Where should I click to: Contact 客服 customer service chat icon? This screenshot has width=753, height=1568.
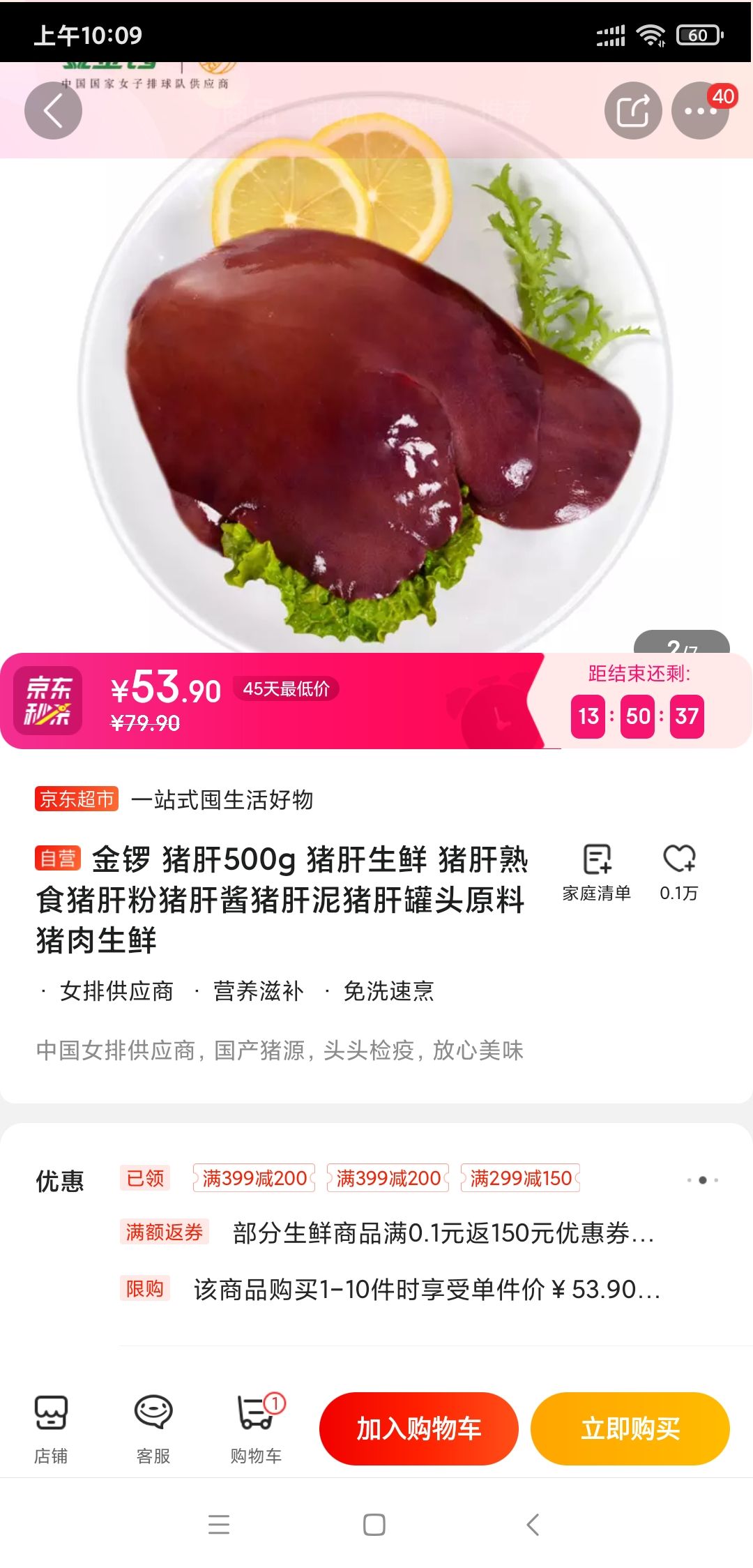[155, 1427]
